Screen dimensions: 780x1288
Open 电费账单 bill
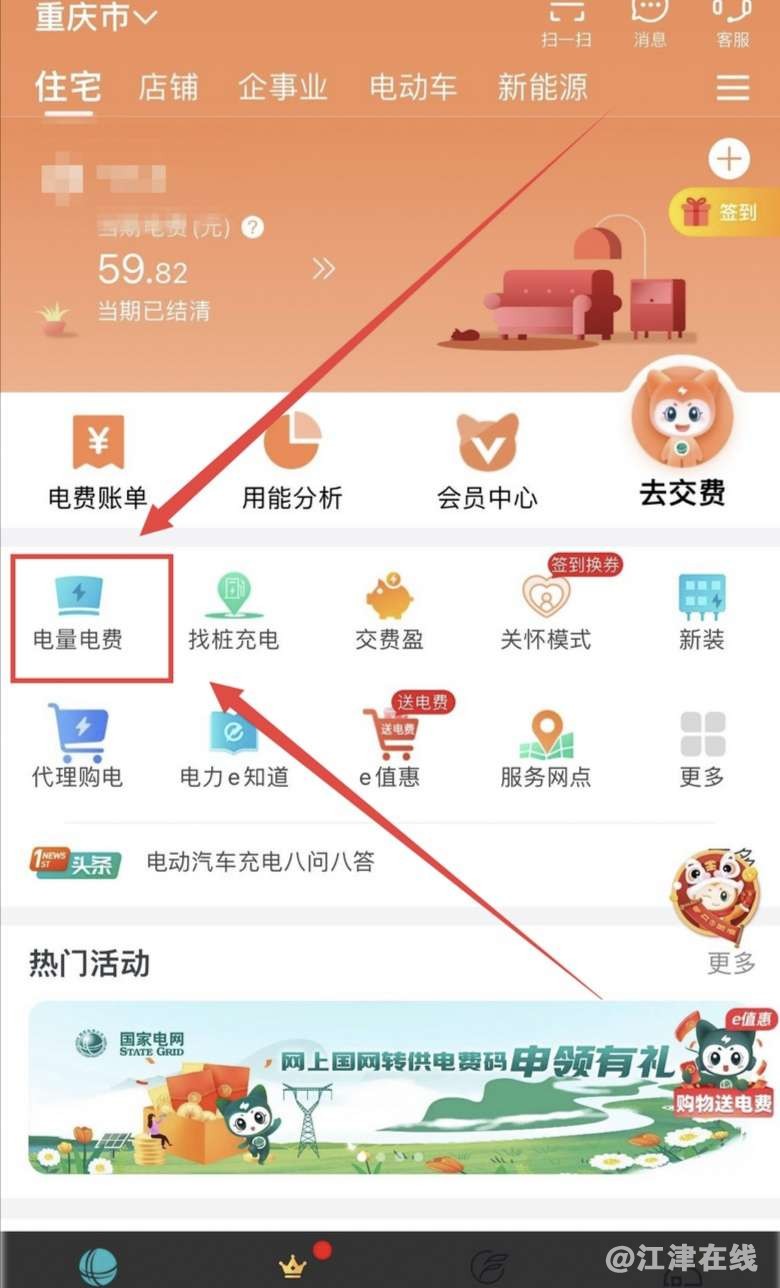[97, 462]
